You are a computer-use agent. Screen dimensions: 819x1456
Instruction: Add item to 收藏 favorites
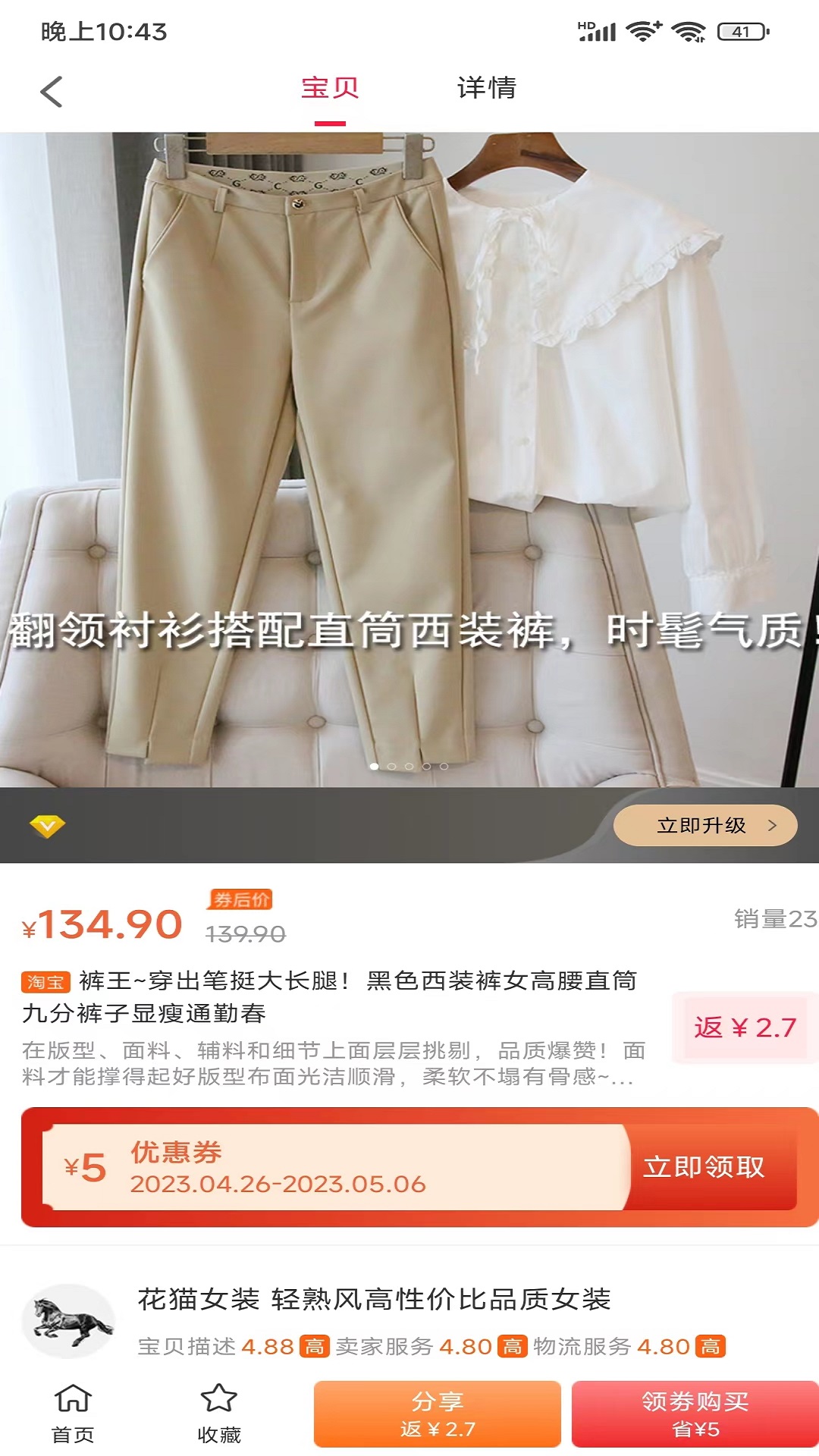[218, 1414]
